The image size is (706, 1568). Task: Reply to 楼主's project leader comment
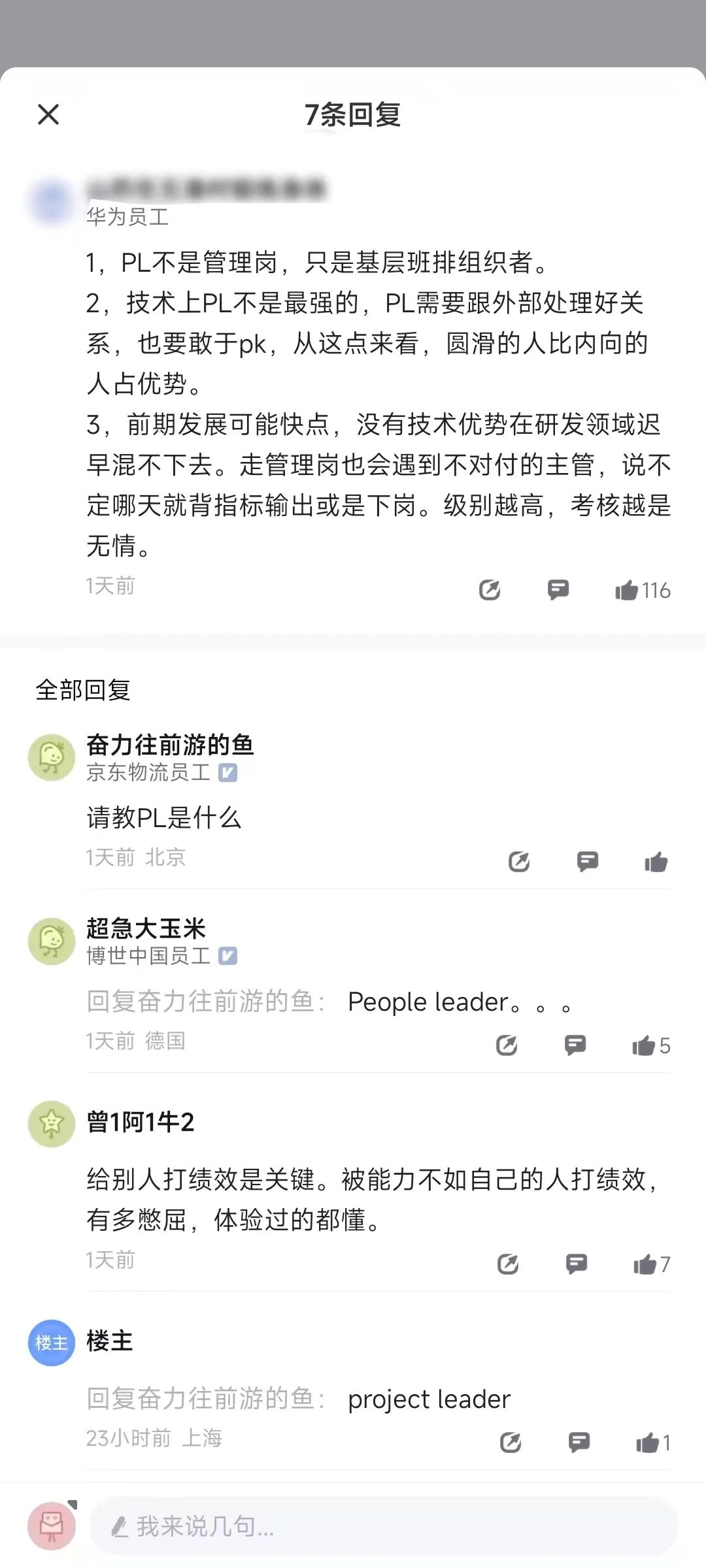tap(579, 1442)
